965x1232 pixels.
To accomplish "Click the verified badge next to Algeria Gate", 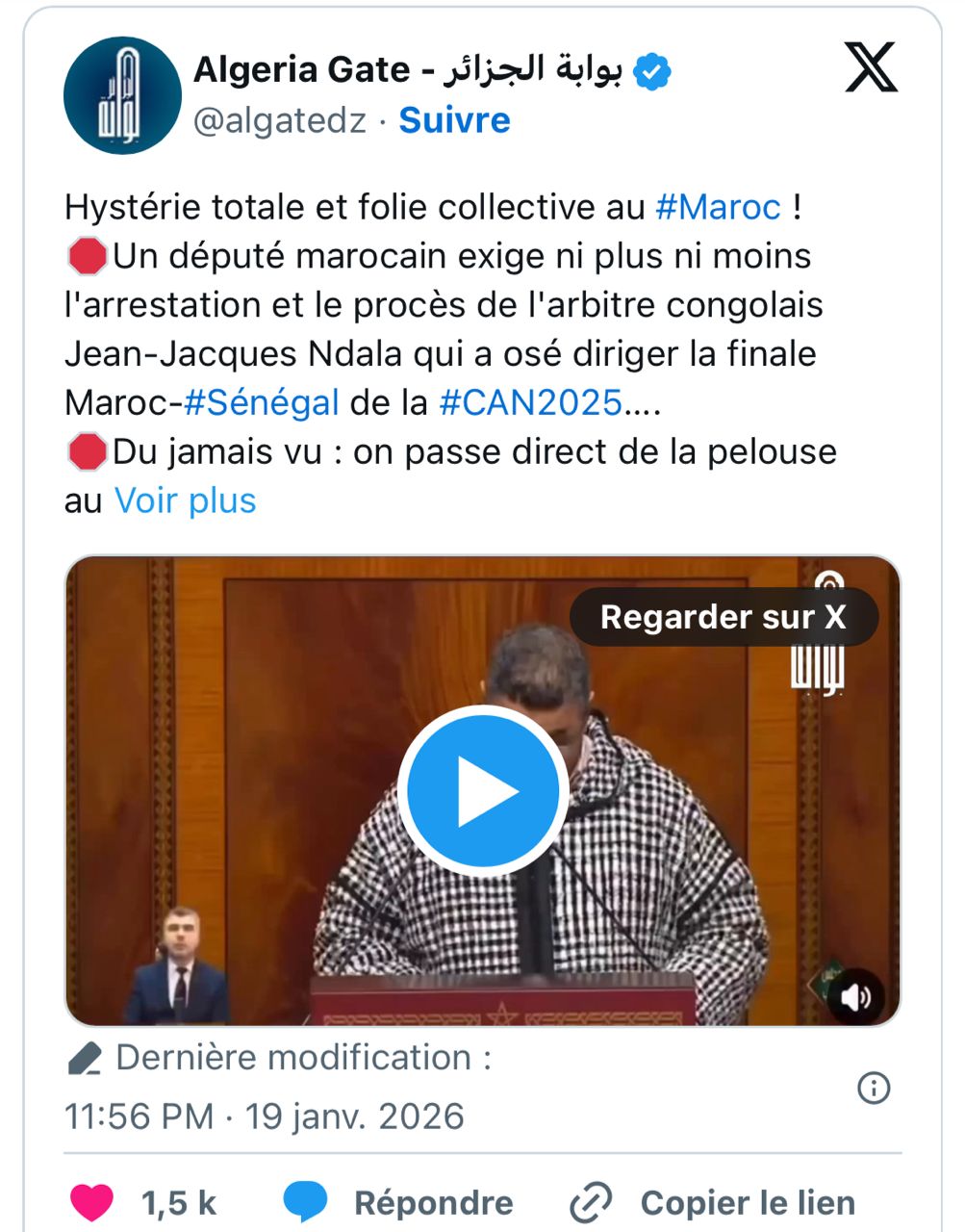I will tap(653, 69).
